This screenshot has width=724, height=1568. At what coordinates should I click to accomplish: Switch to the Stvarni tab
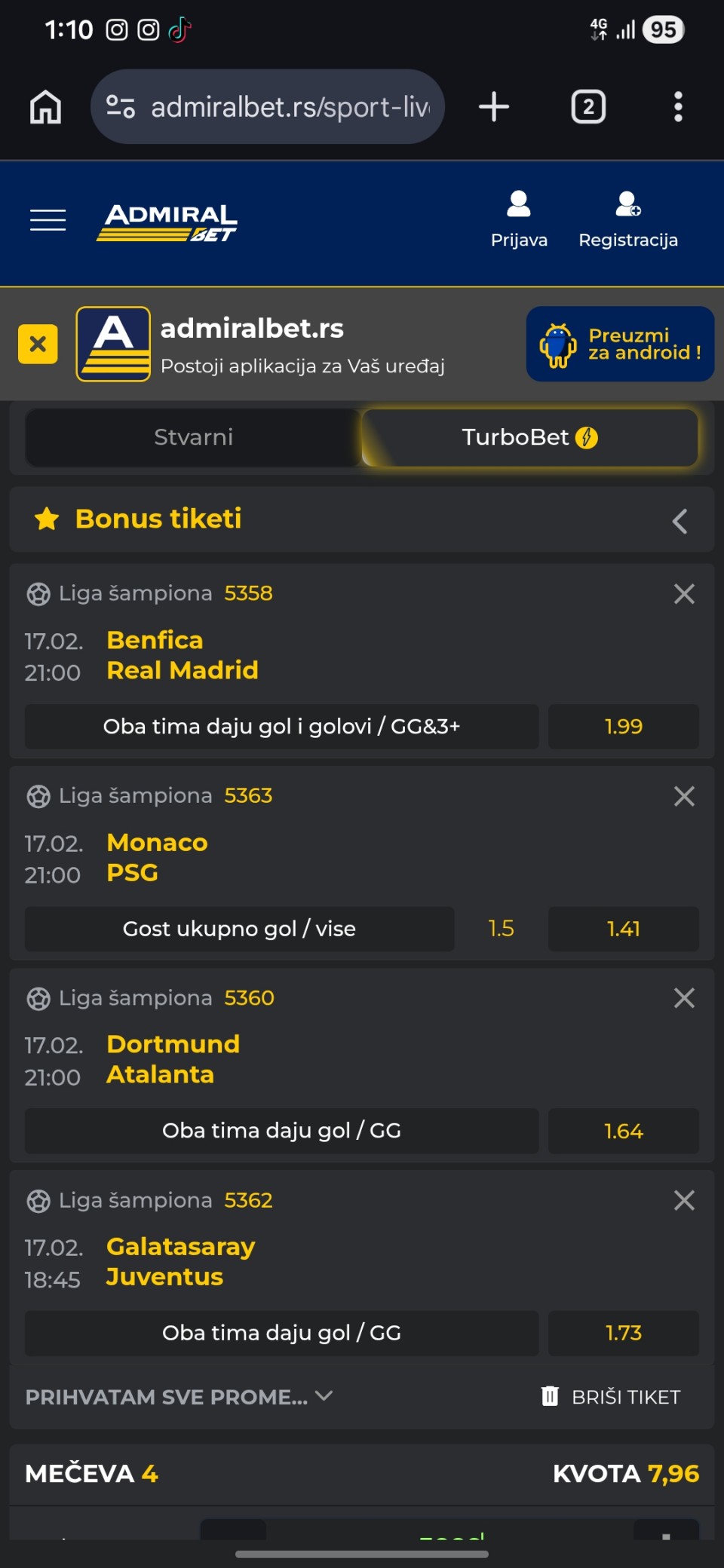pos(193,437)
